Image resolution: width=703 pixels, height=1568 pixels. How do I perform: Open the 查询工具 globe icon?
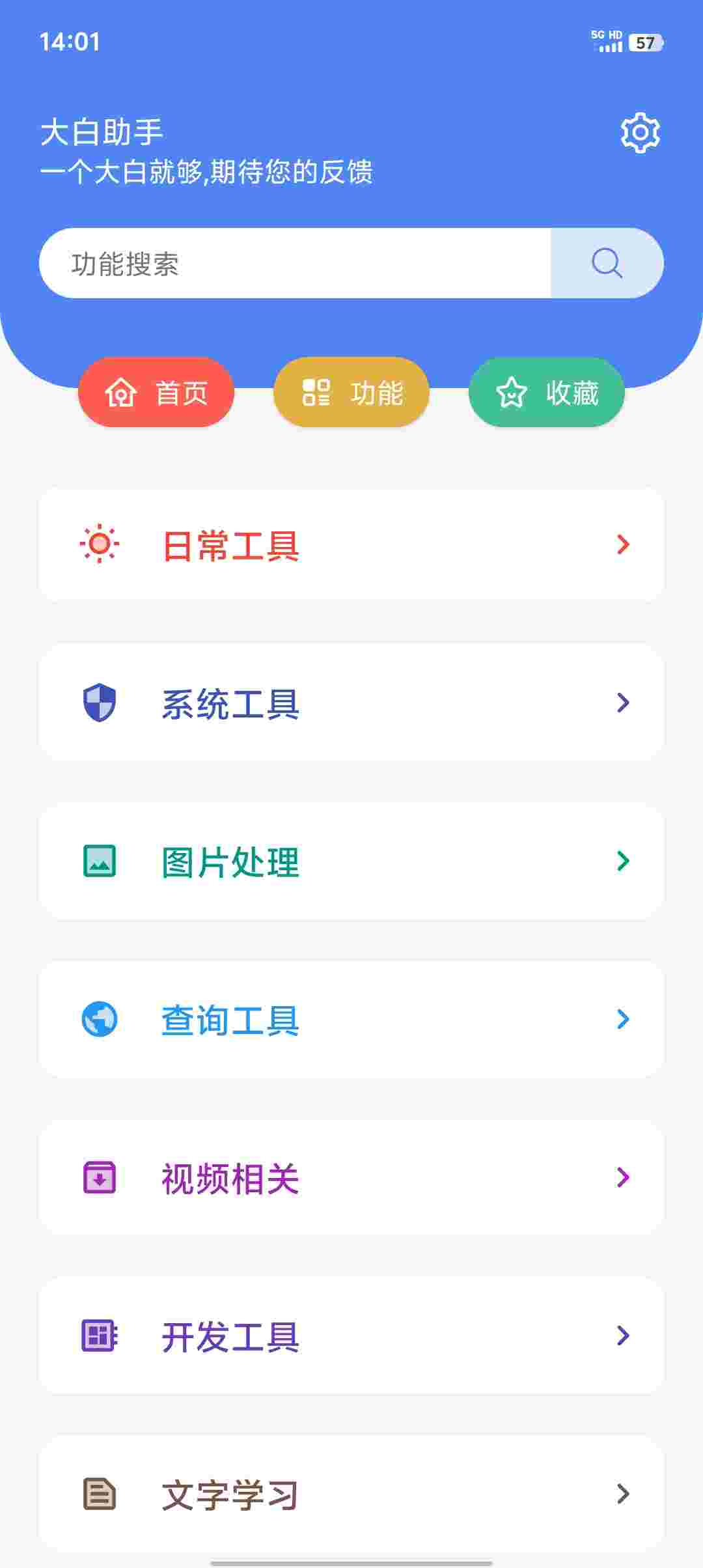tap(101, 1019)
